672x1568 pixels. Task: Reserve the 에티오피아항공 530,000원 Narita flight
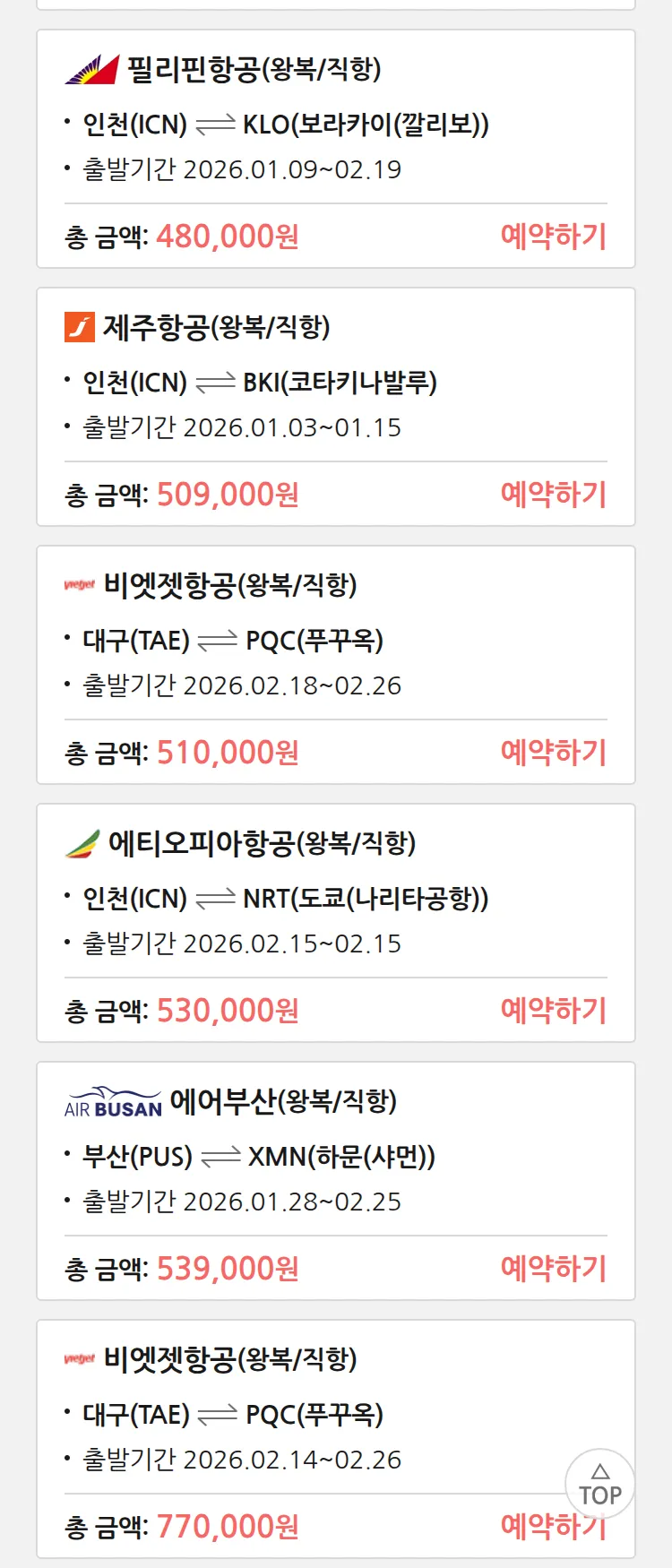[553, 1011]
